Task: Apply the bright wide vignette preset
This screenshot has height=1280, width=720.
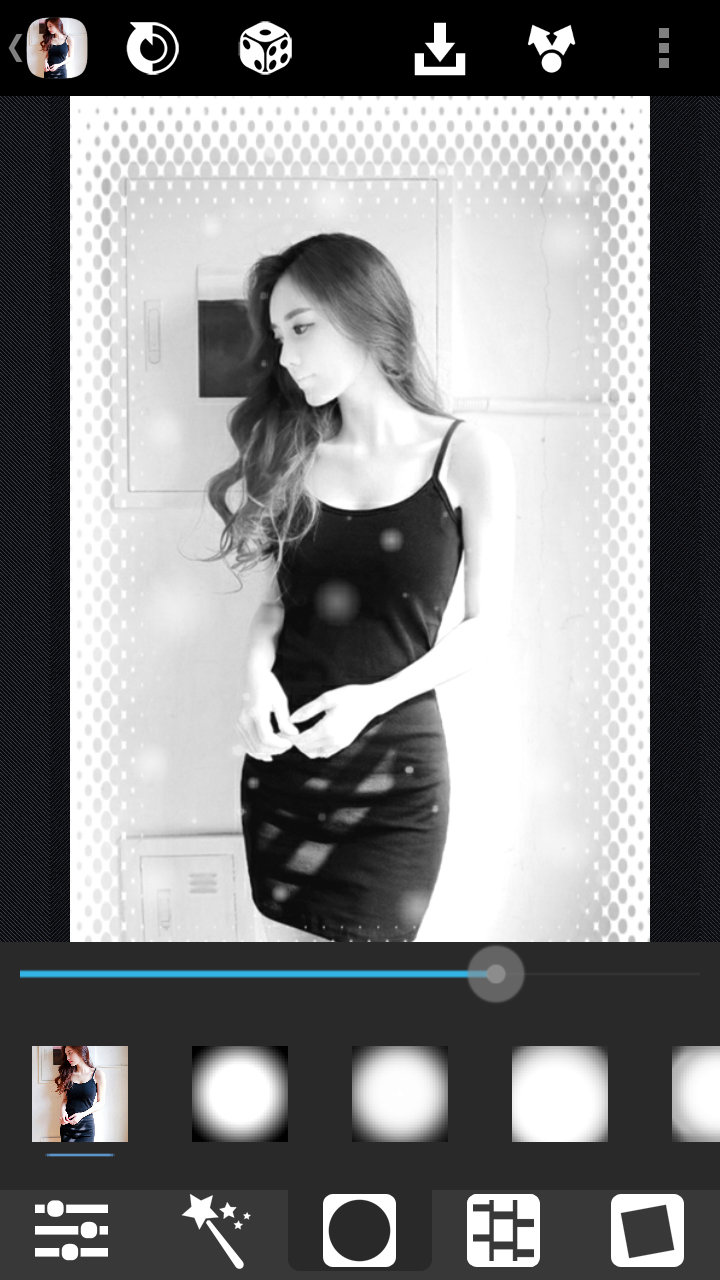Action: 560,1093
